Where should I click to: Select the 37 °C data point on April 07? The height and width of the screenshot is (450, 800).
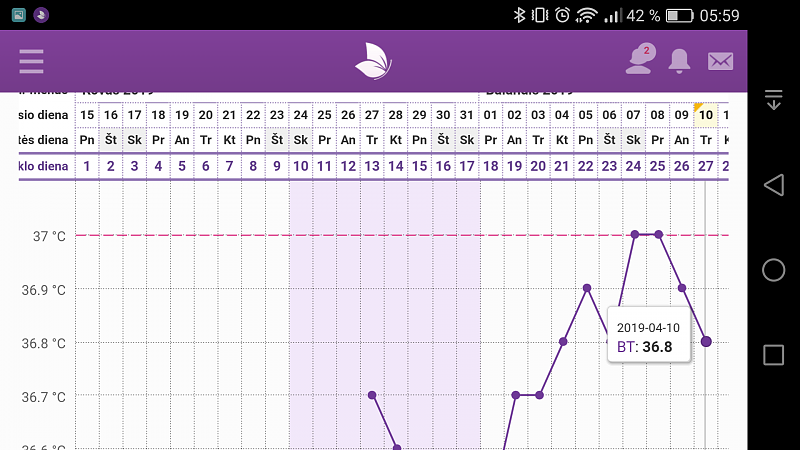click(x=635, y=234)
